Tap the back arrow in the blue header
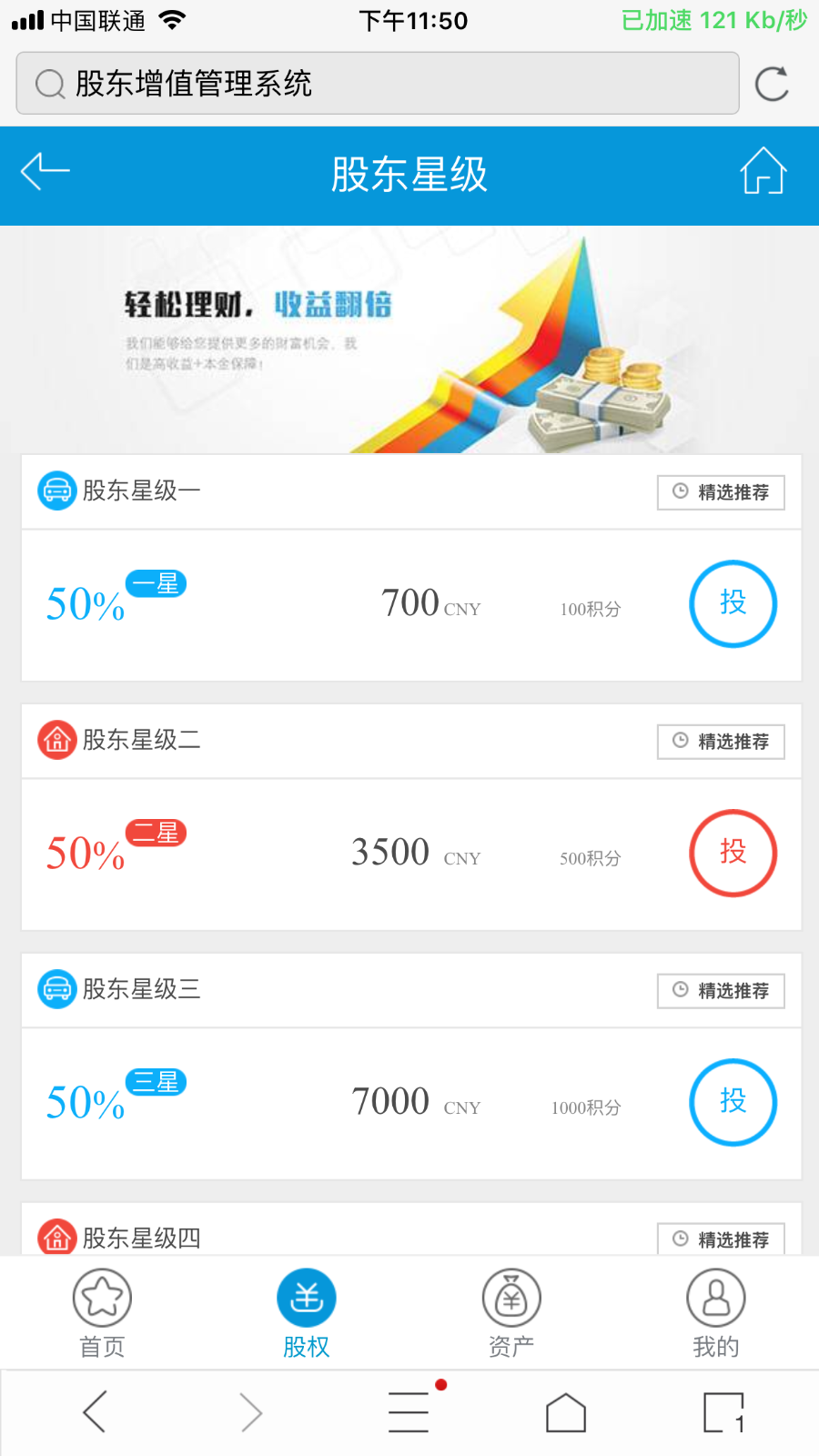The image size is (819, 1456). 45,171
